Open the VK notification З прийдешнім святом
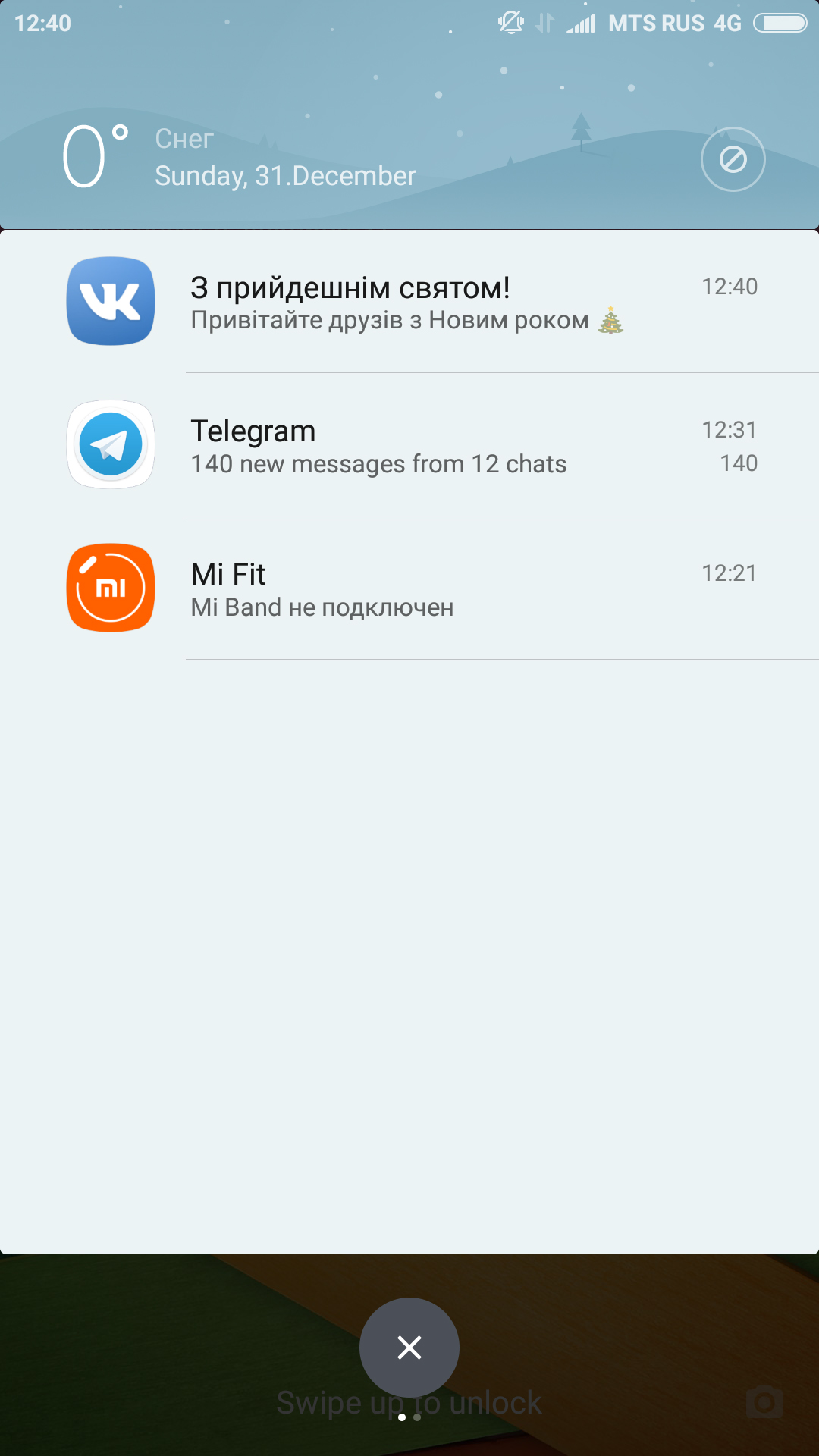The width and height of the screenshot is (819, 1456). (x=409, y=302)
